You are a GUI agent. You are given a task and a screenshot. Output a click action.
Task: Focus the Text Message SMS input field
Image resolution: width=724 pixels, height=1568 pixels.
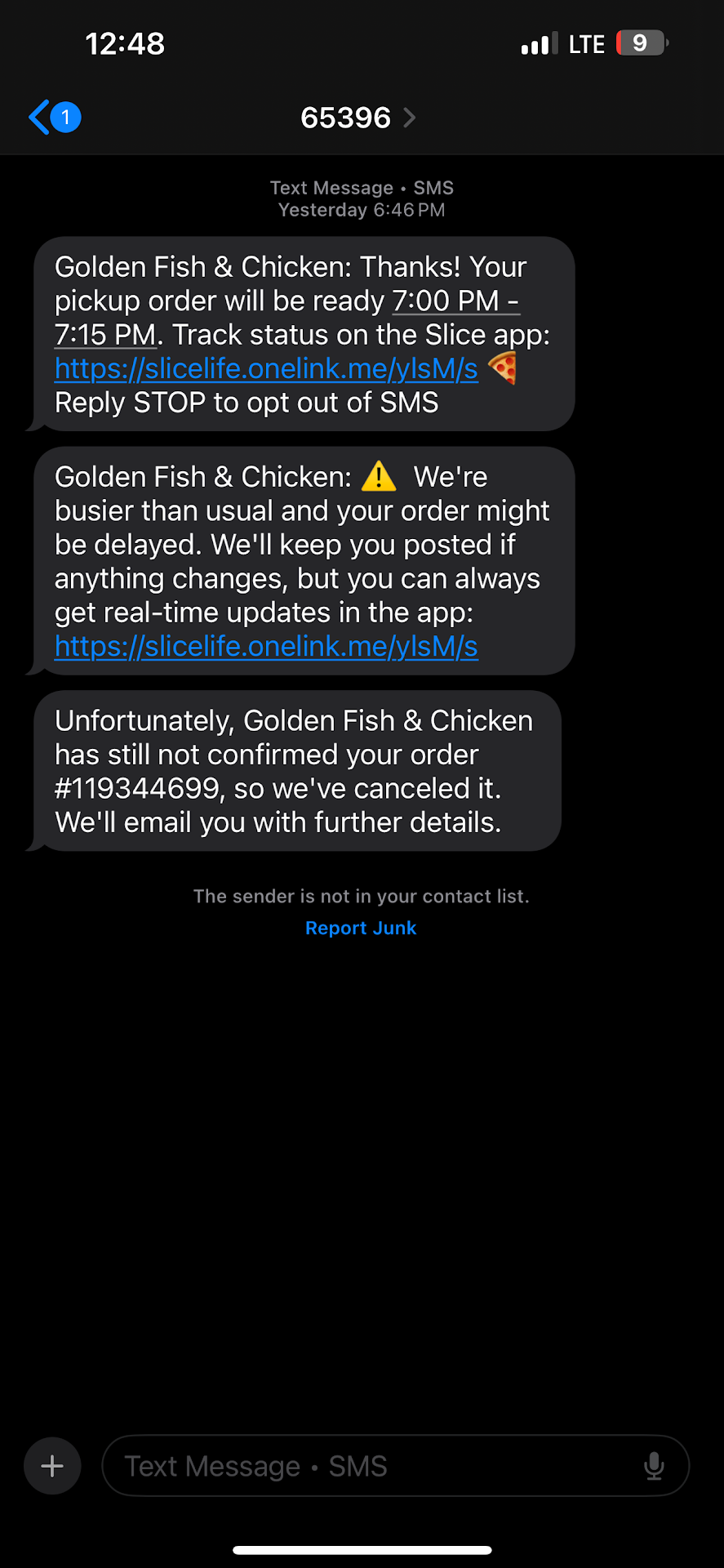[x=367, y=1466]
